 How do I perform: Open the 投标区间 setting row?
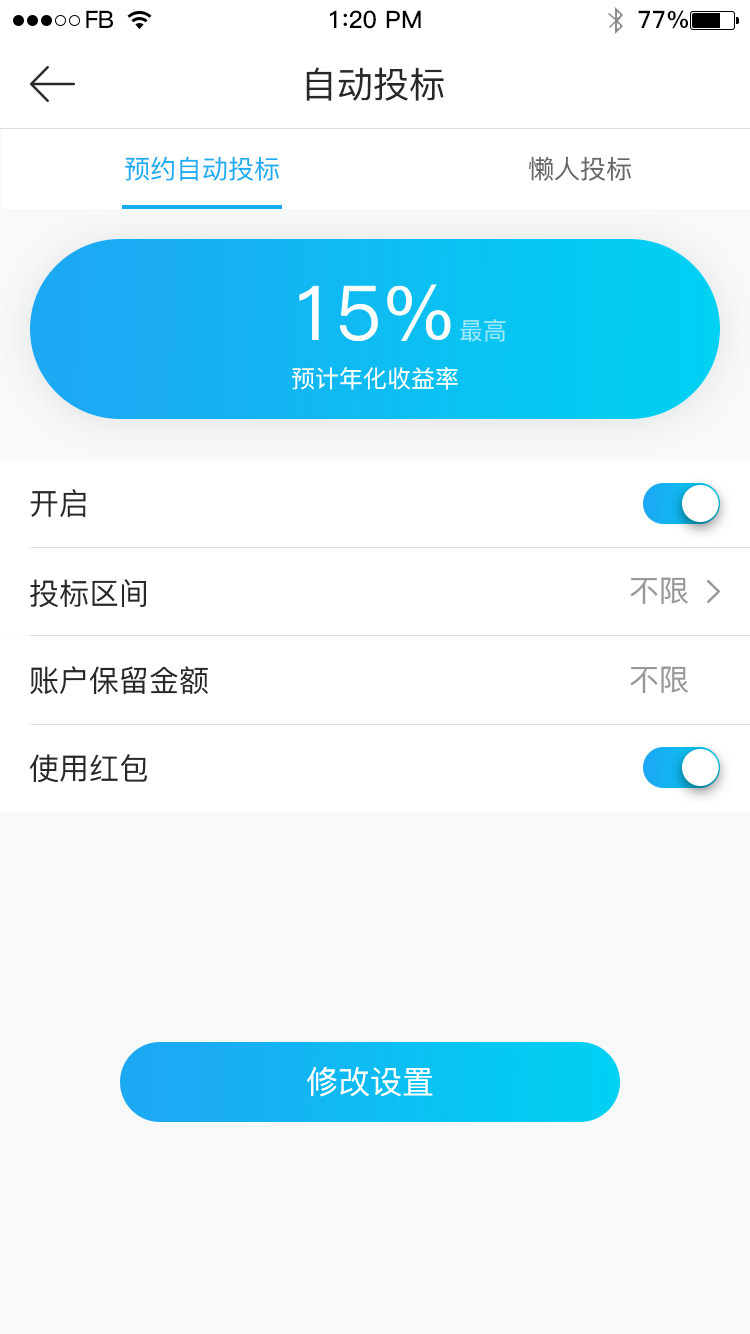tap(375, 592)
